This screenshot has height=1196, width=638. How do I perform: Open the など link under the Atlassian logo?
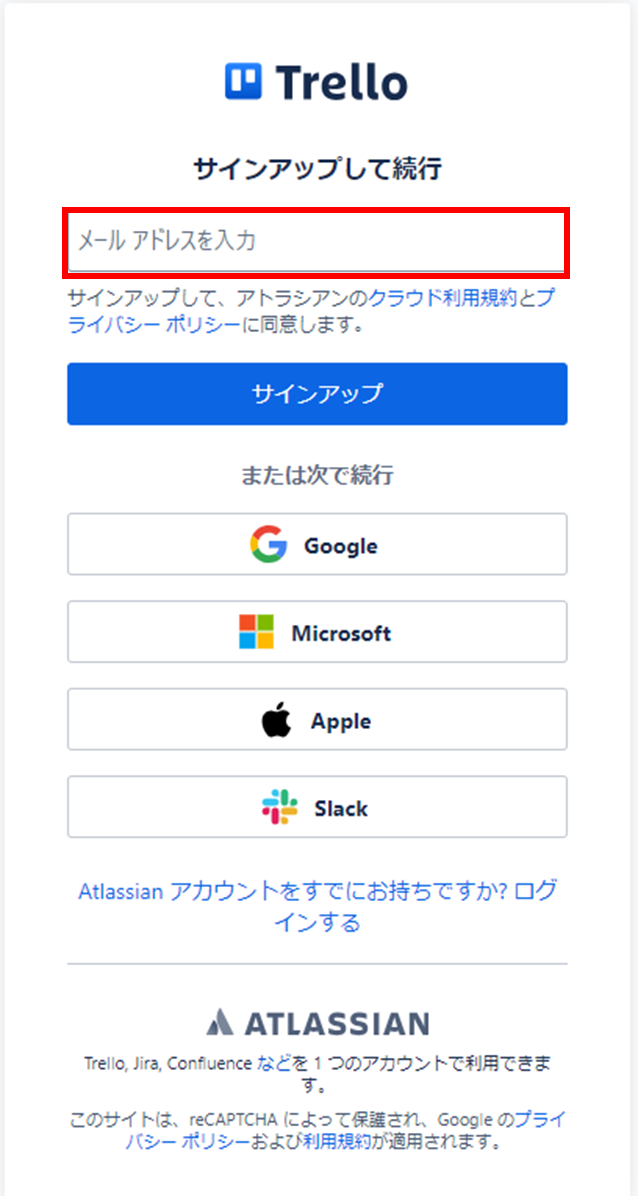(x=274, y=1062)
